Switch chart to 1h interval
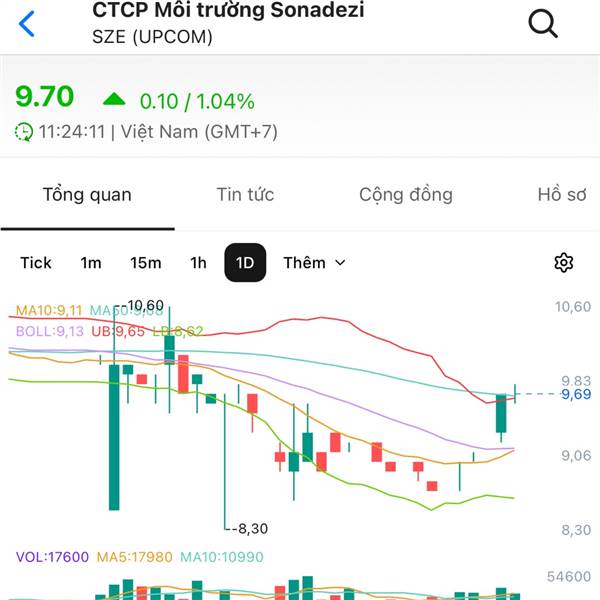This screenshot has height=600, width=600. (198, 263)
